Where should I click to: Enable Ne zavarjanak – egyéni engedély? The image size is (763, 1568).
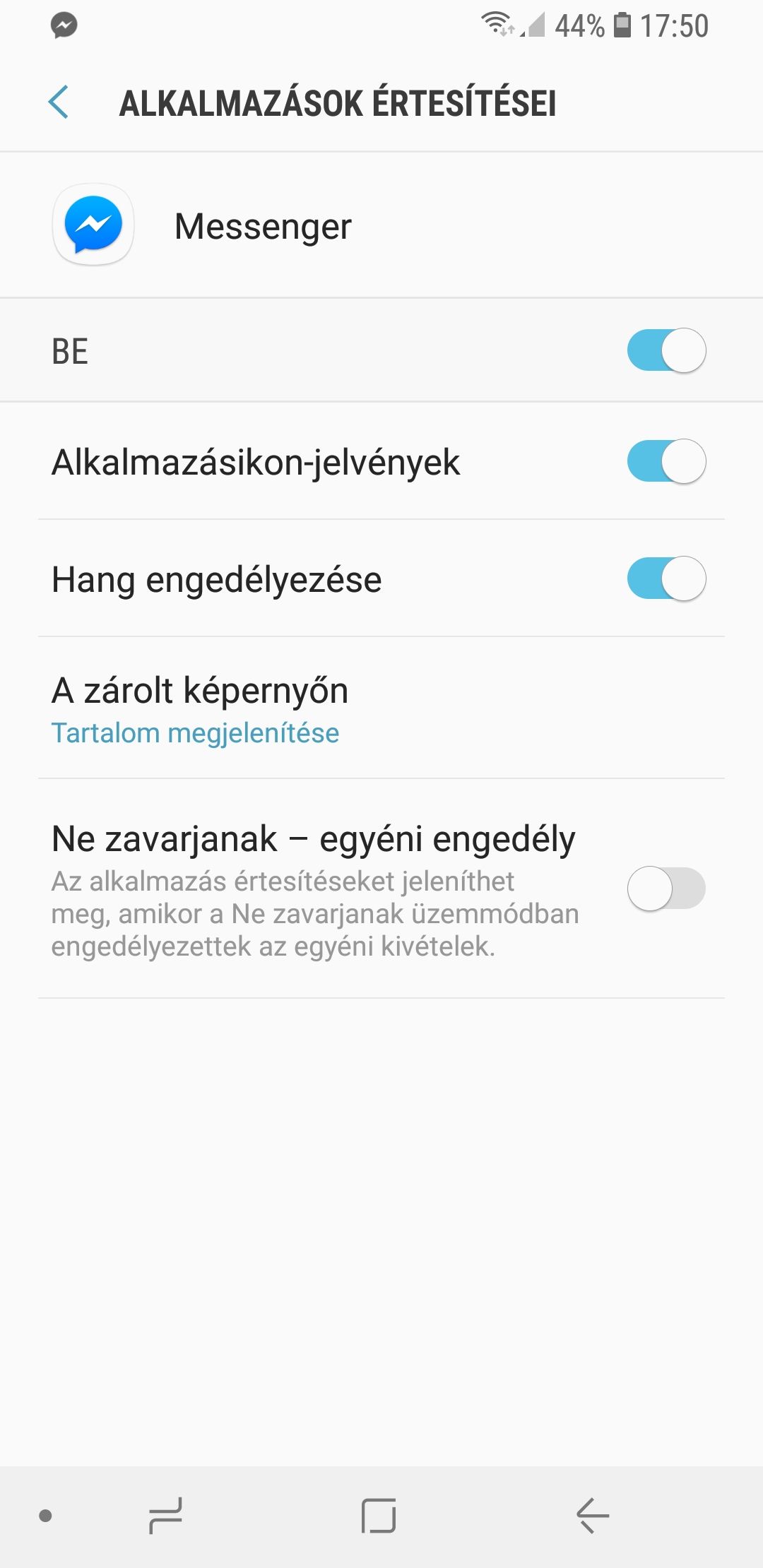[666, 889]
